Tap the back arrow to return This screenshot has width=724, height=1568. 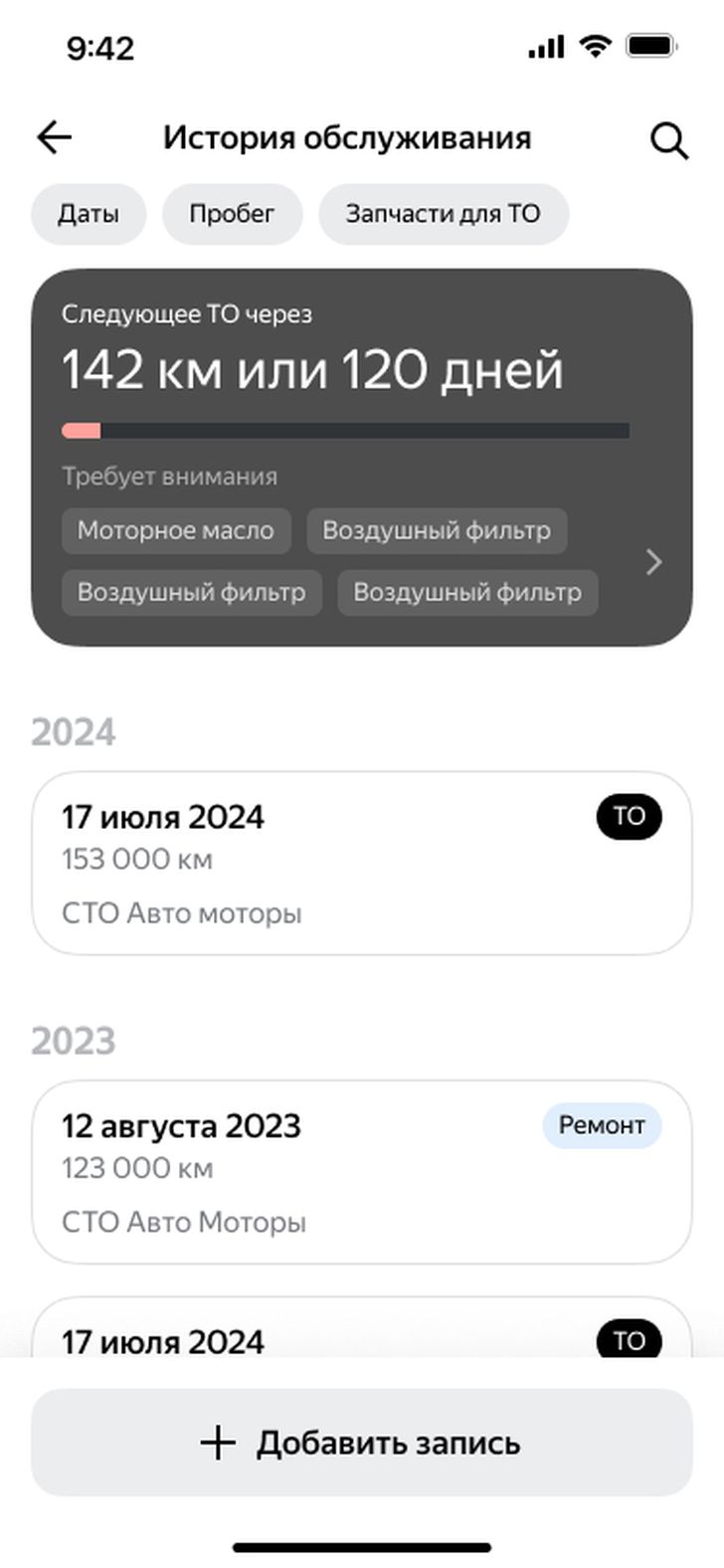tap(54, 136)
